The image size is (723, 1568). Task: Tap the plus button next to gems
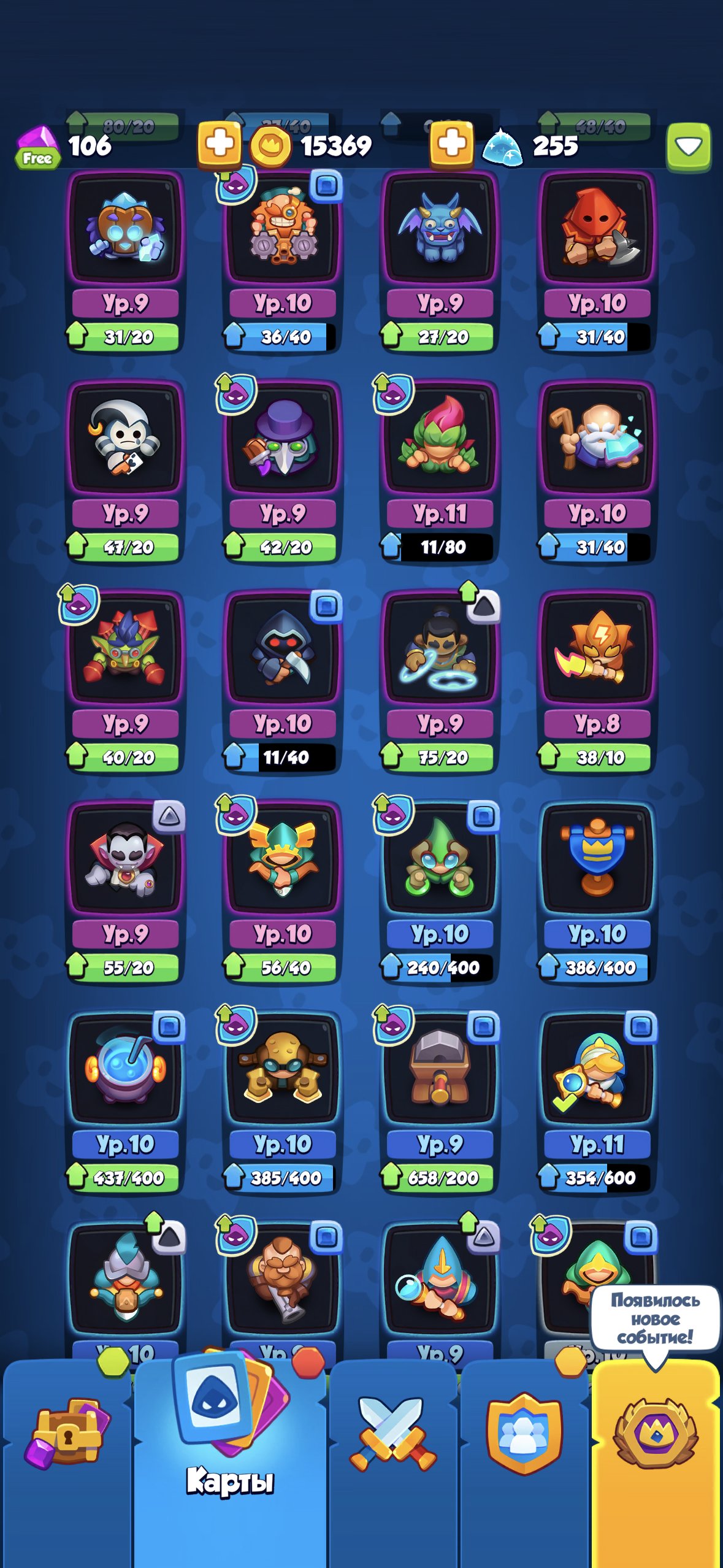pos(219,145)
